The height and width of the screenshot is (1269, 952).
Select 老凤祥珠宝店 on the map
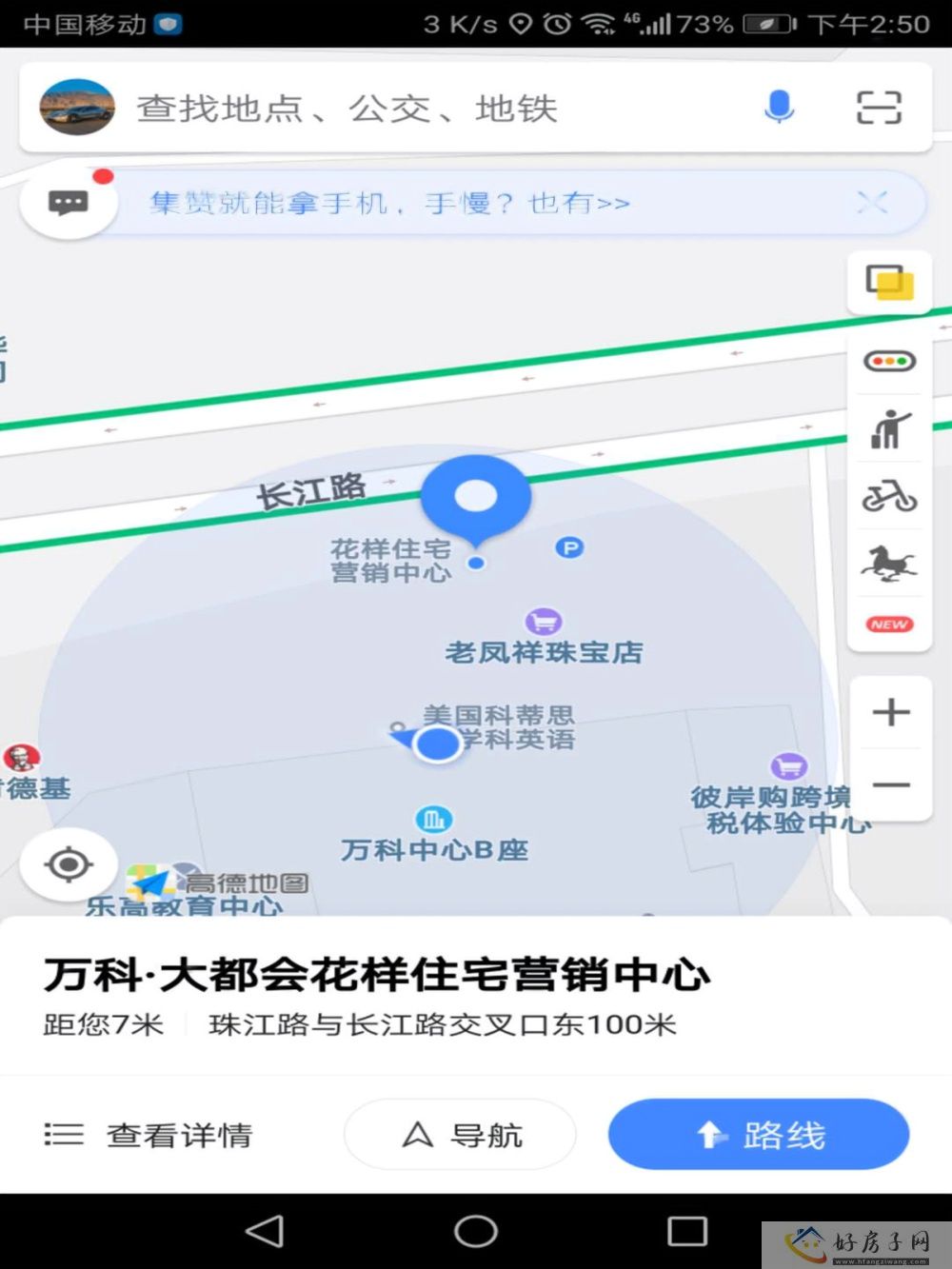point(544,651)
